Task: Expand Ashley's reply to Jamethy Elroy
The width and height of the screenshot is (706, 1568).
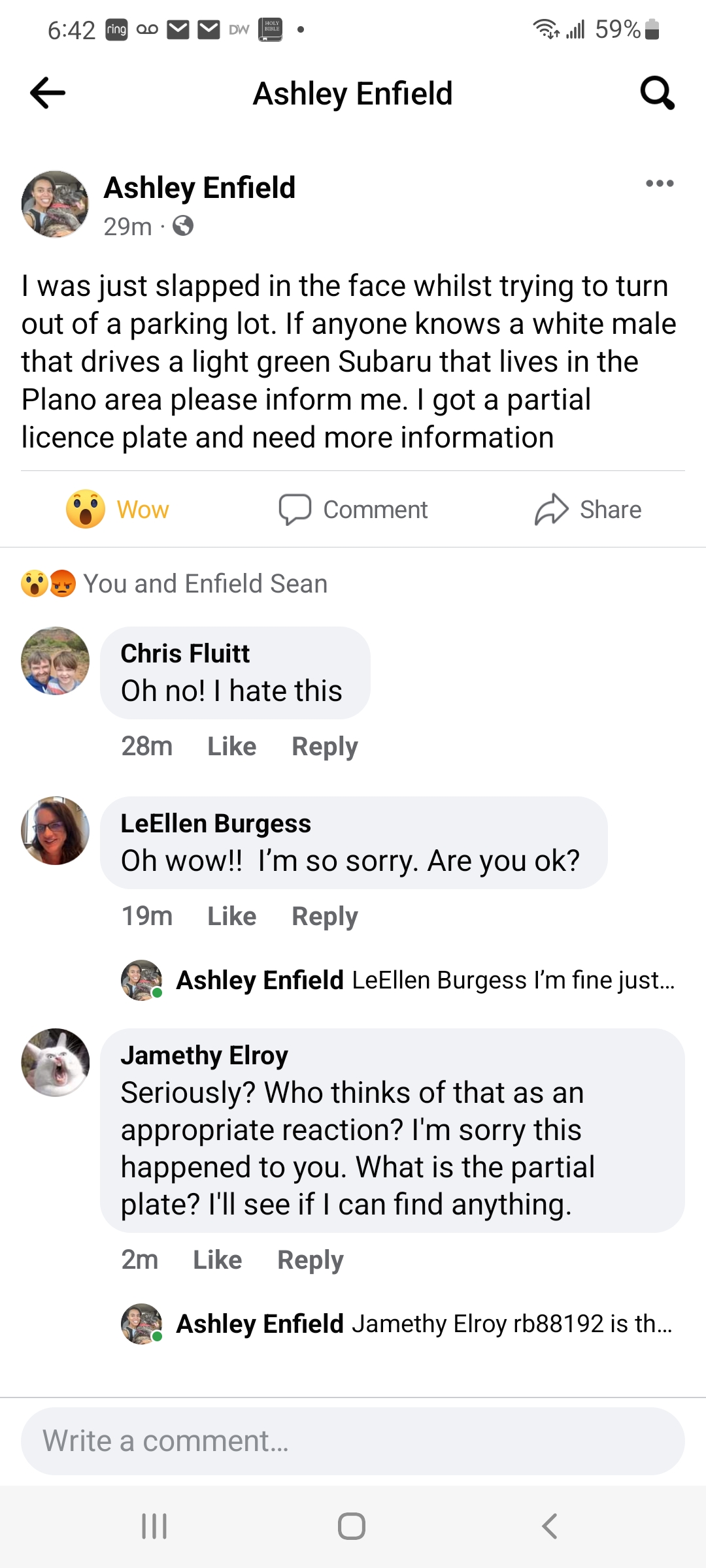Action: click(425, 1324)
